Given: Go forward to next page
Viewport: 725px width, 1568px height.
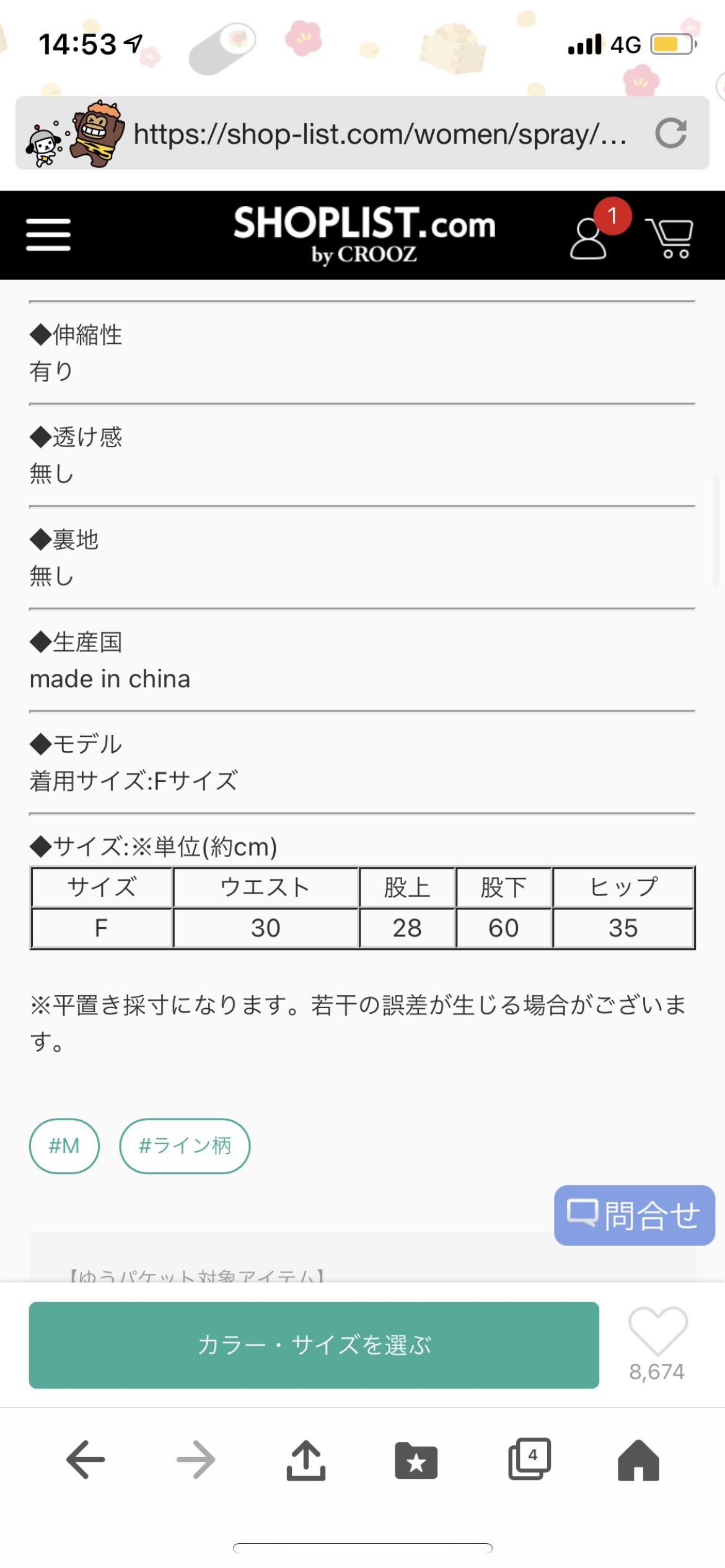Looking at the screenshot, I should (x=196, y=1460).
